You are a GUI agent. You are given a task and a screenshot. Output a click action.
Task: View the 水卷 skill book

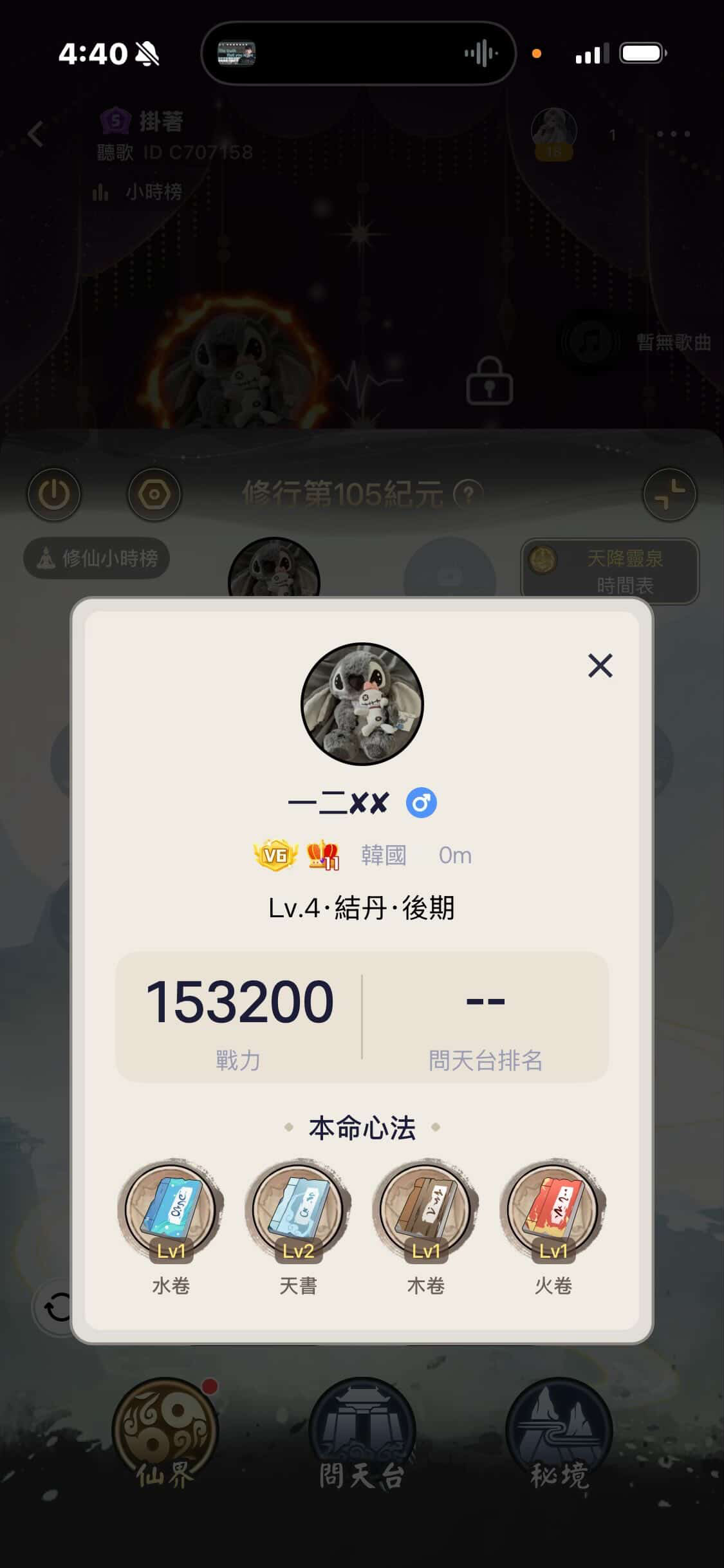(x=171, y=1210)
